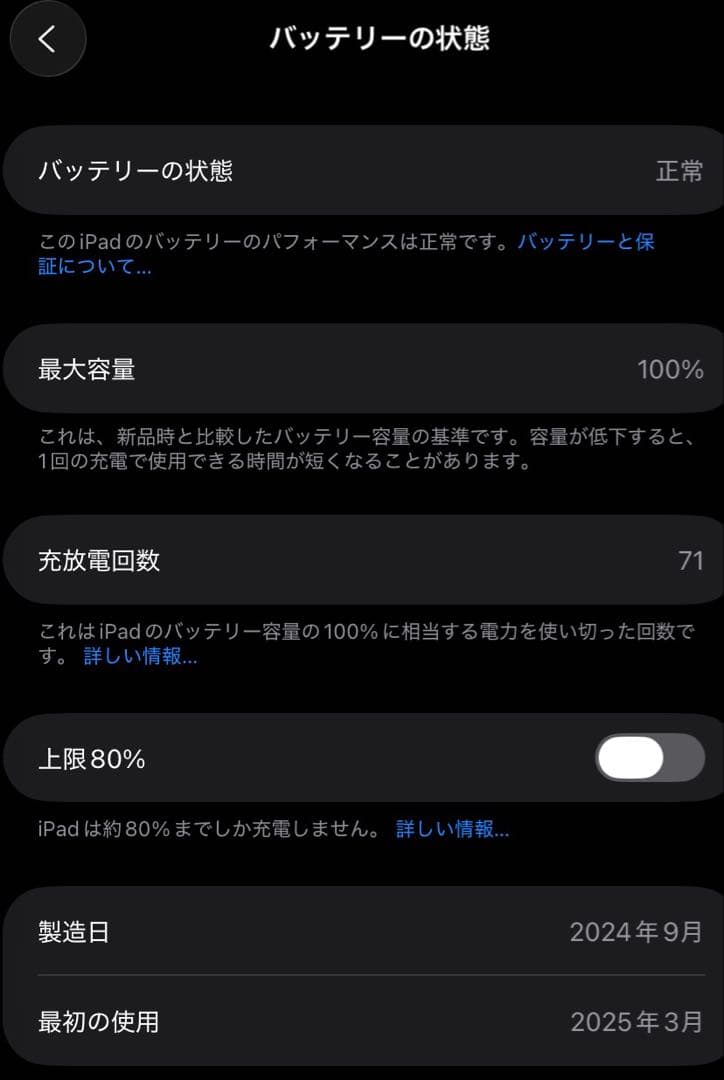
Task: Tap the 製造日 row showing 2024年9月
Action: [x=362, y=932]
